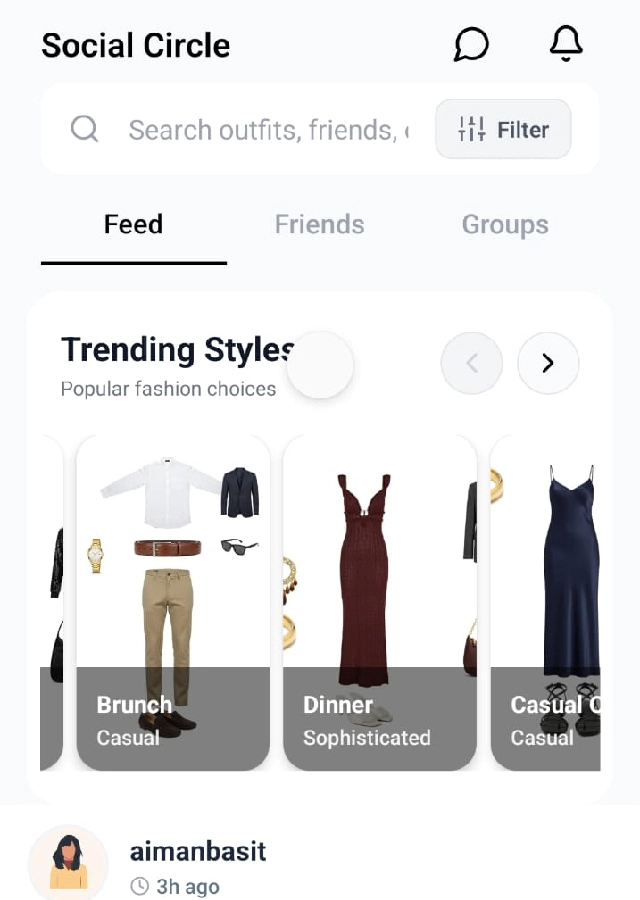Open the Filter options
This screenshot has width=640, height=900.
[x=503, y=130]
